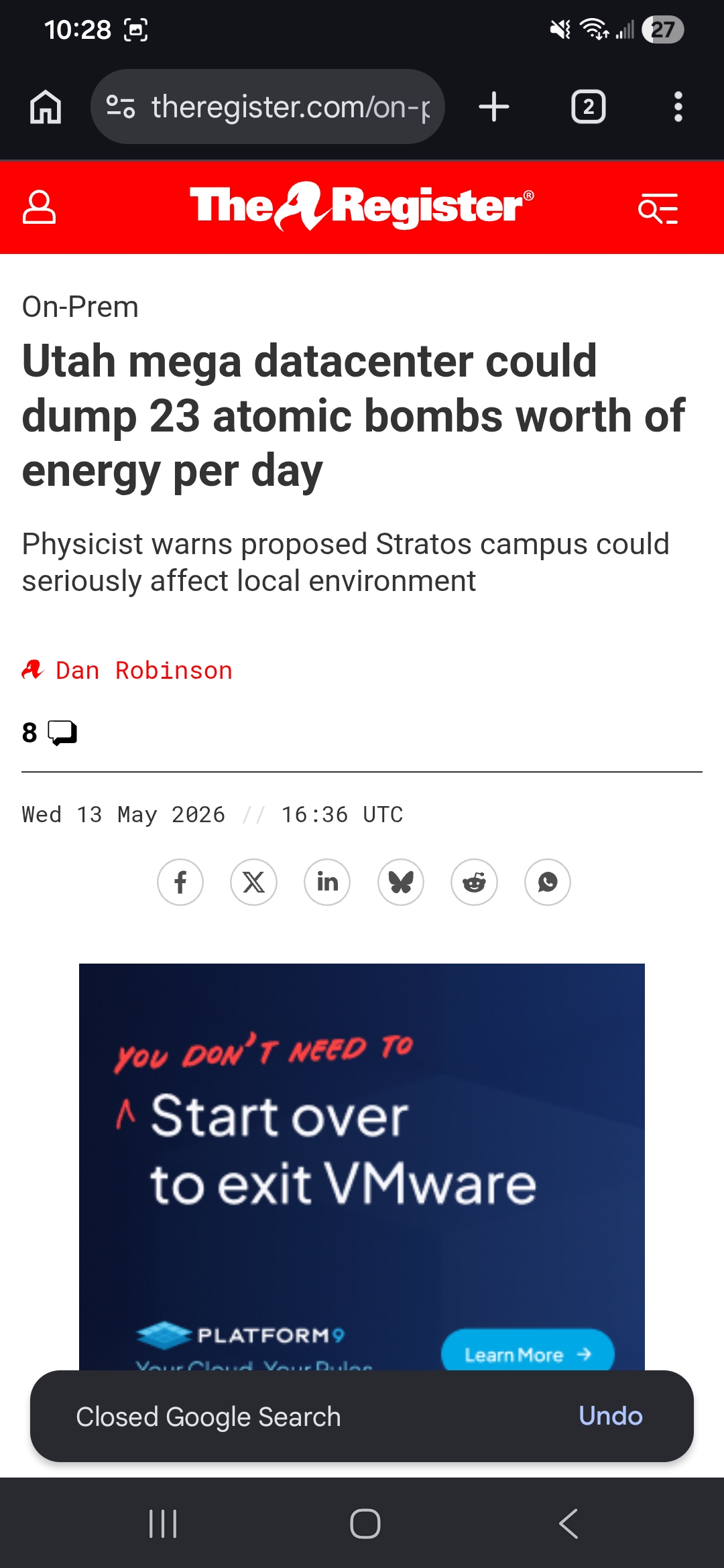Screen dimensions: 724x1568
Task: Share the article on X
Action: coord(253,882)
